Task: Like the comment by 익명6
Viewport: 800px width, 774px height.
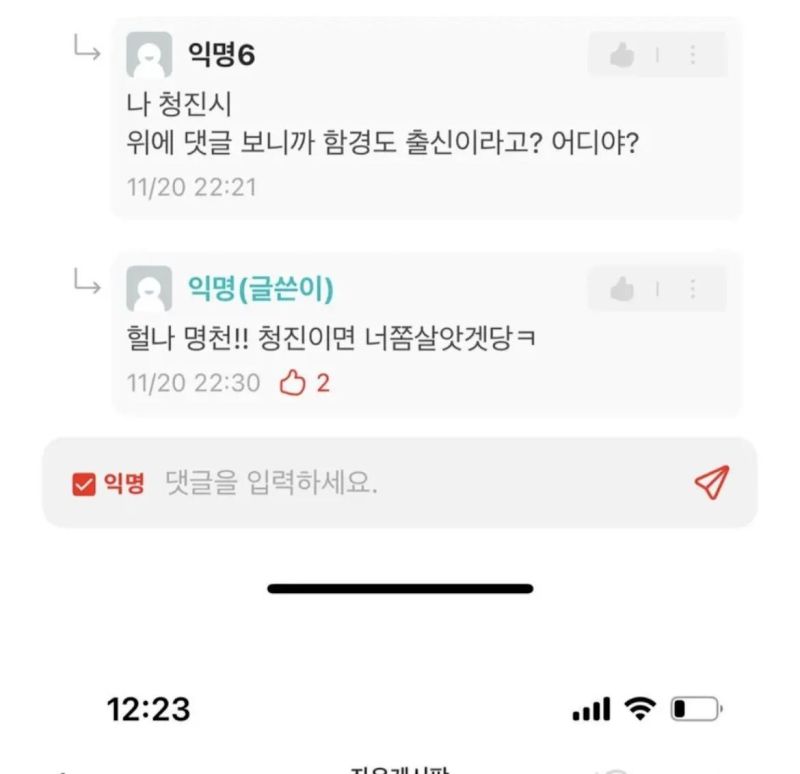Action: 622,55
